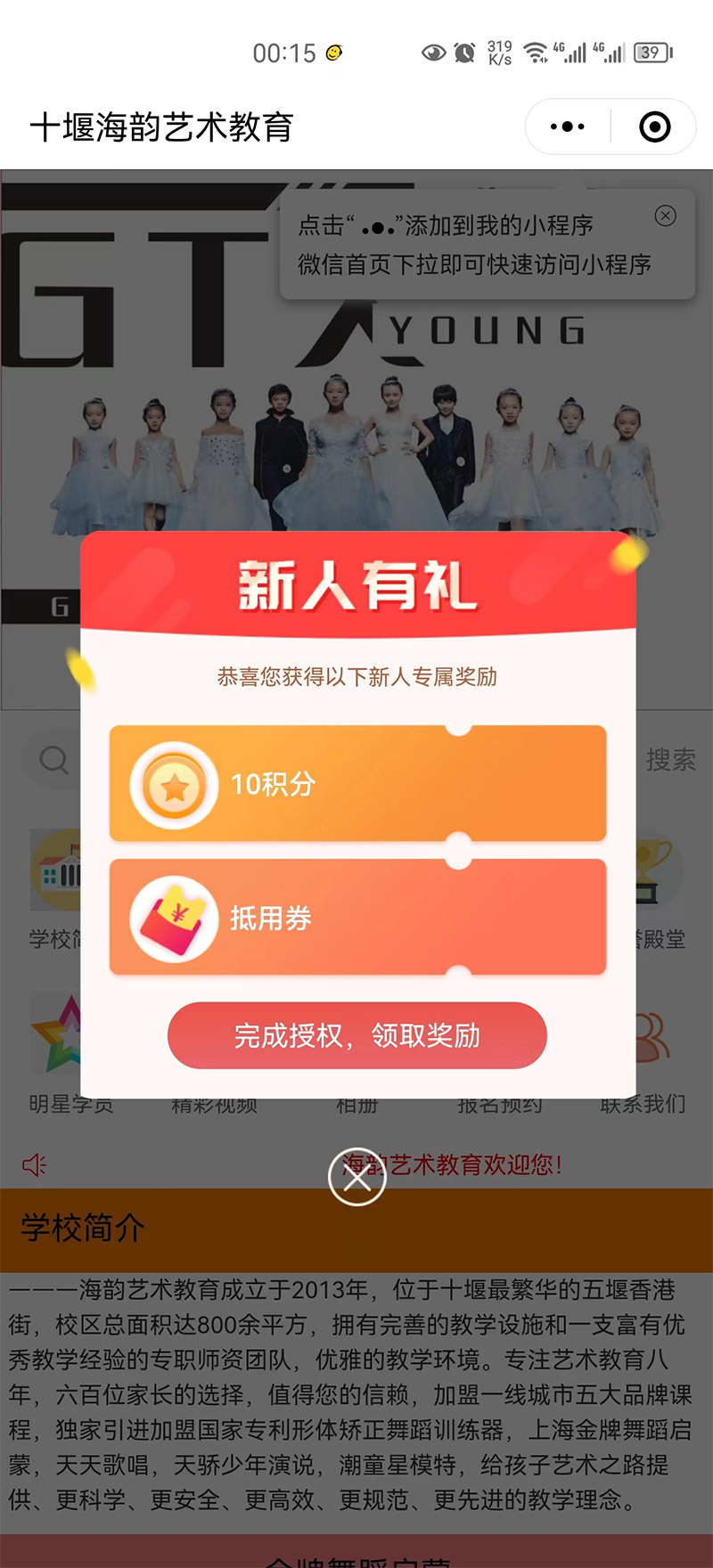Close the 新人有礼 popup
The height and width of the screenshot is (1568, 713).
pos(356,1177)
